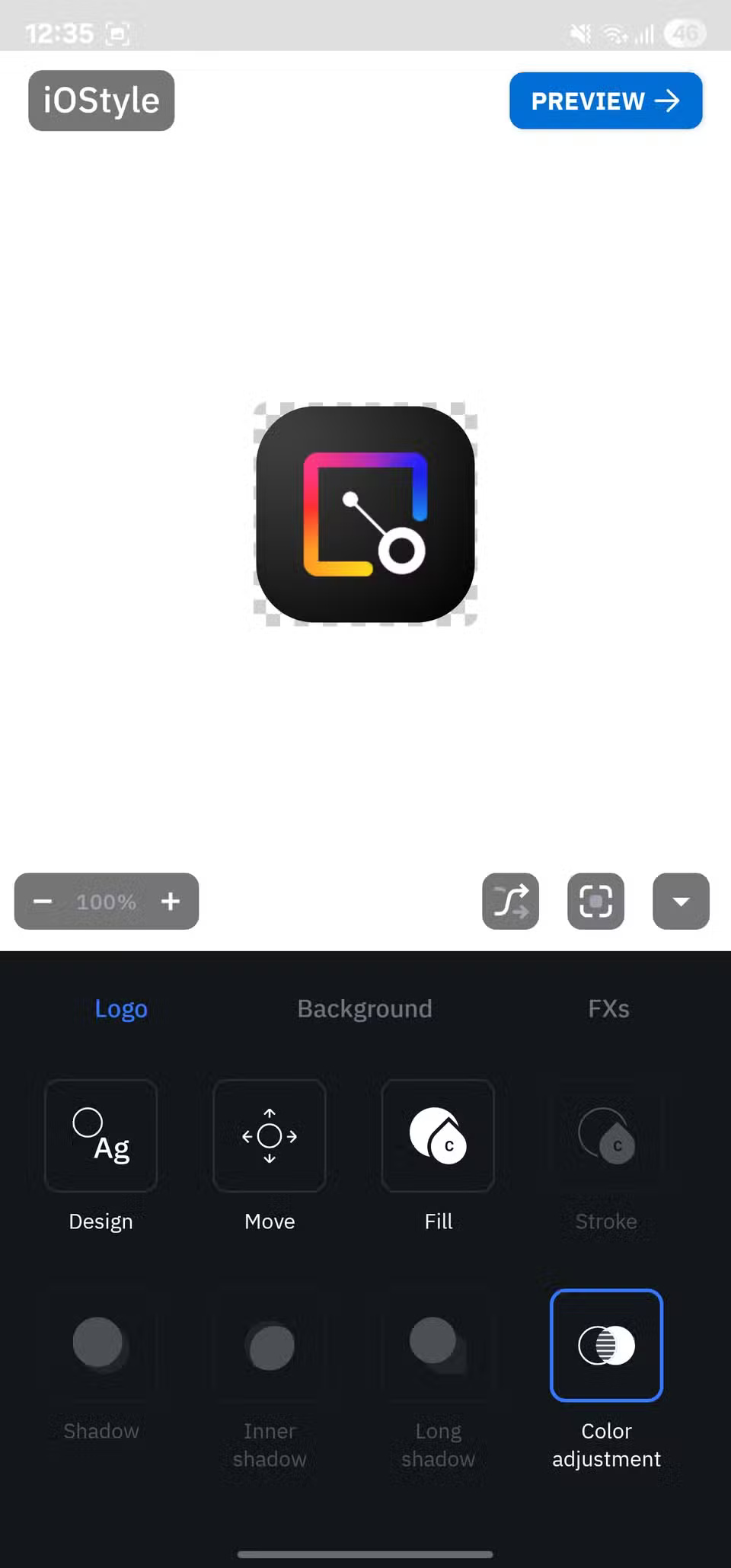
Task: Open the FXs tab
Action: 608,1008
